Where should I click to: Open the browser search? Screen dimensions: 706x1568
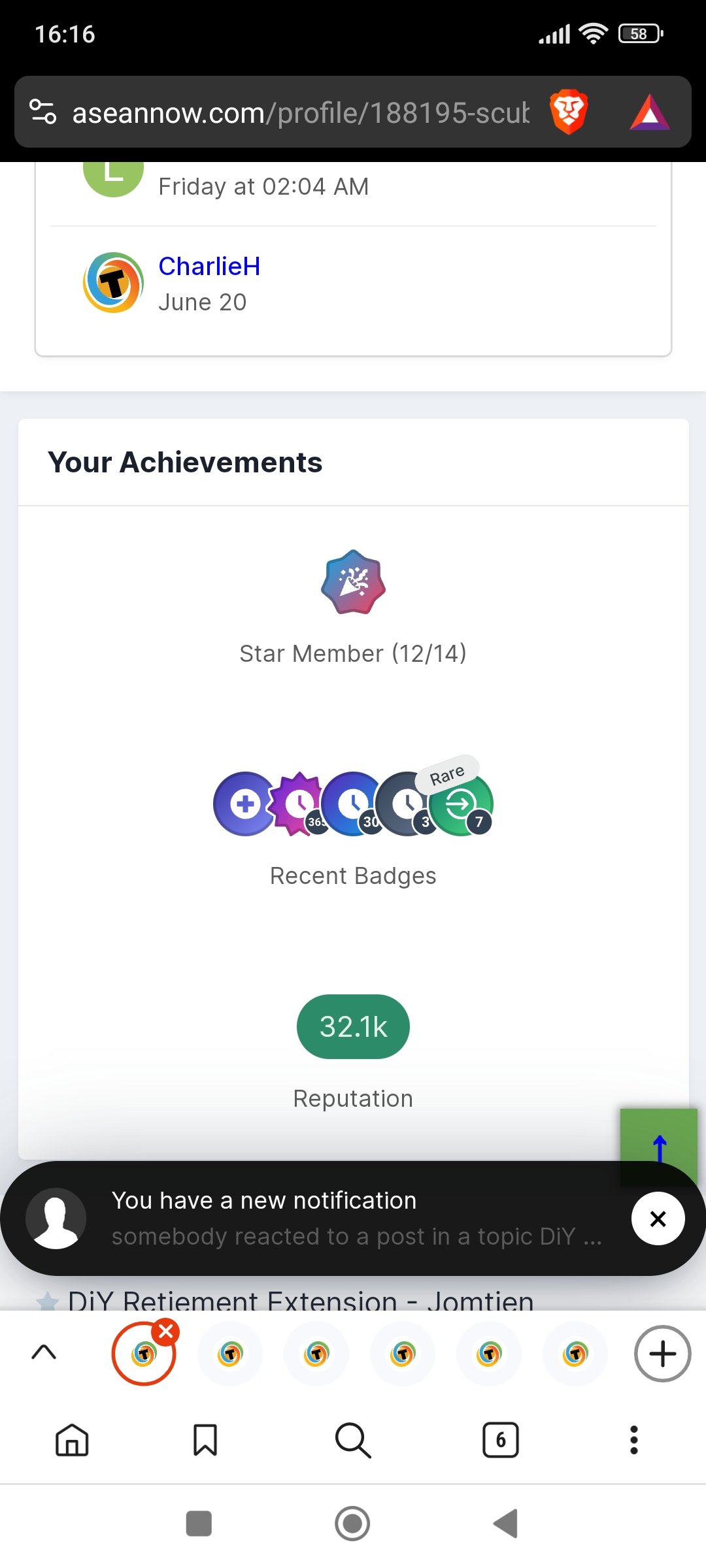pos(353,1440)
